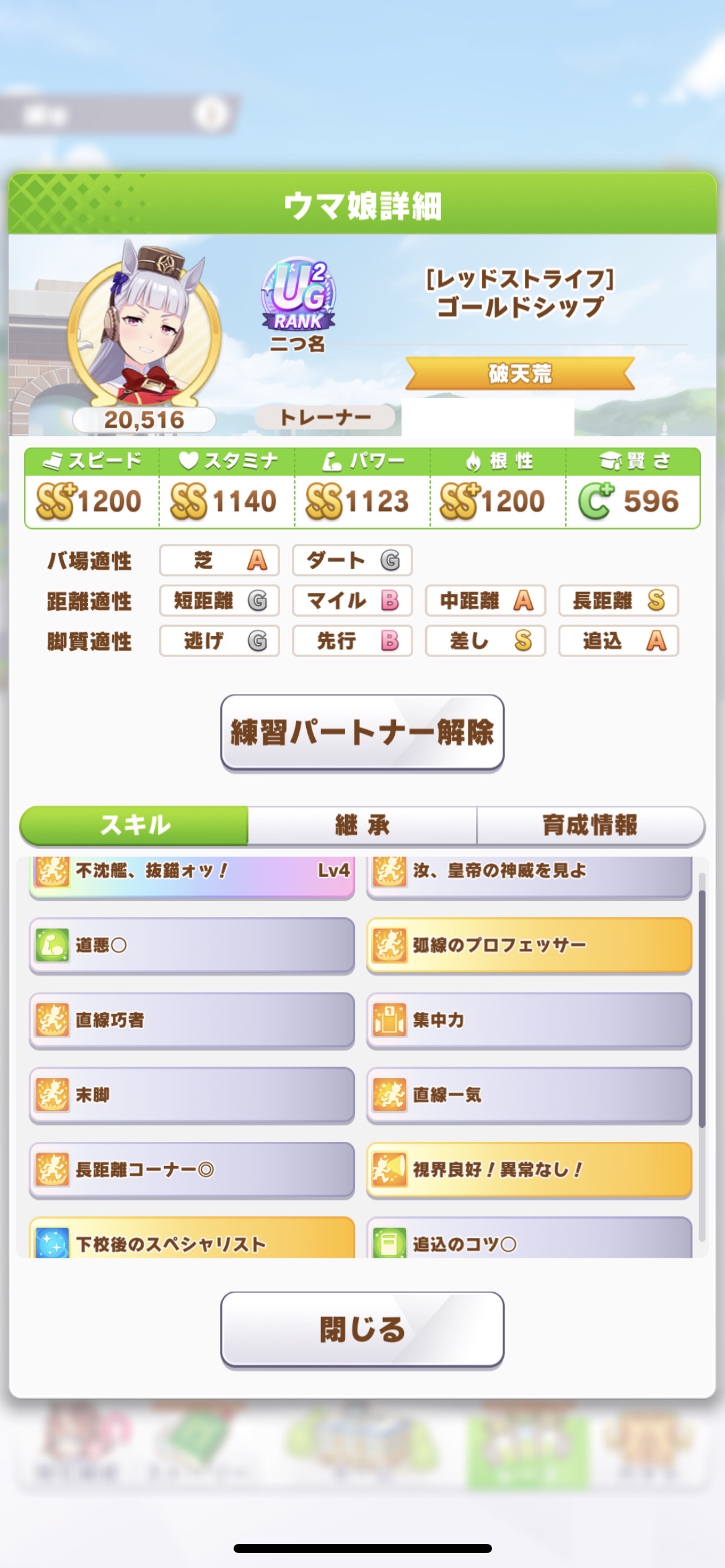Close the dialog with 閉じる

click(362, 1329)
